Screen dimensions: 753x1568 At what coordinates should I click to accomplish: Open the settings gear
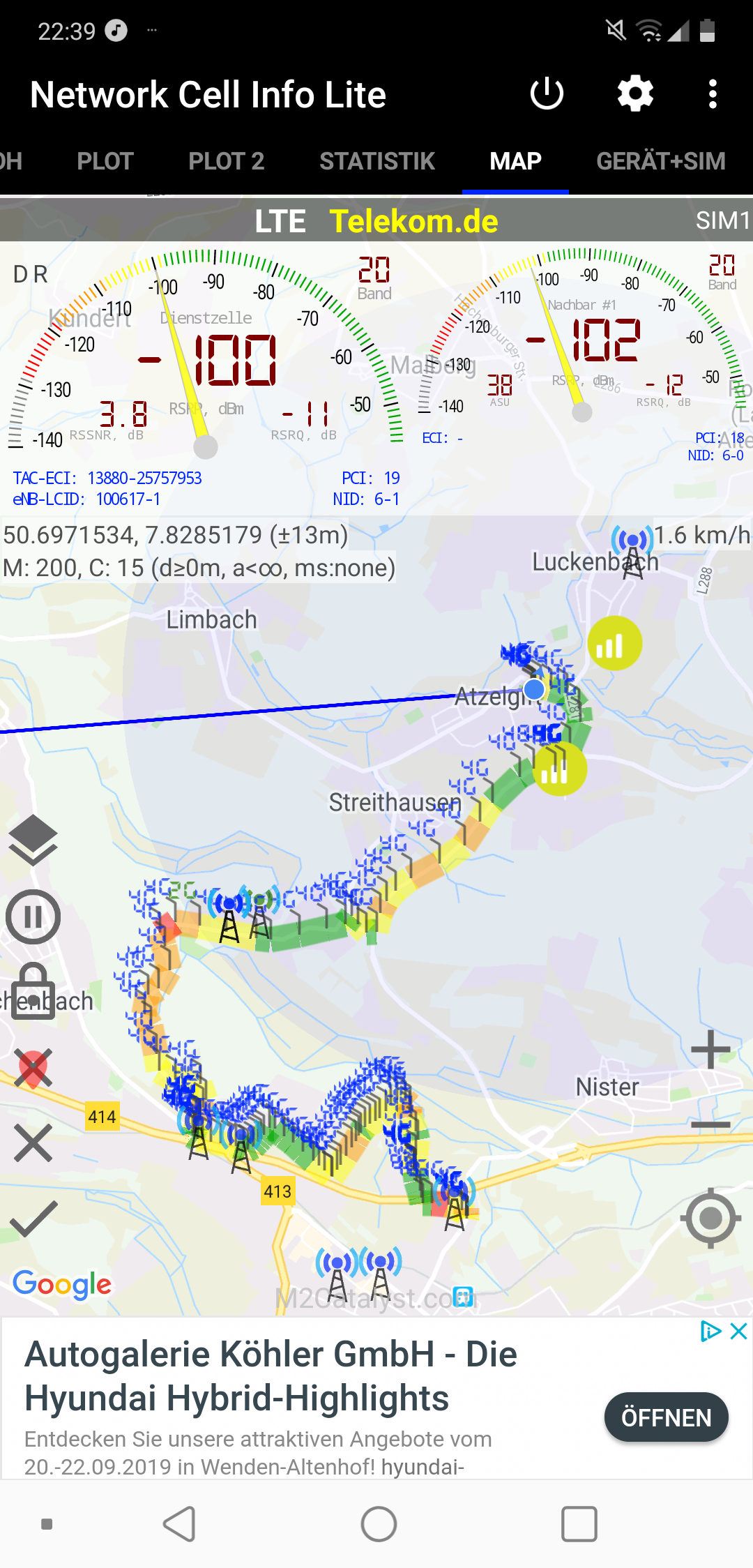click(x=635, y=94)
